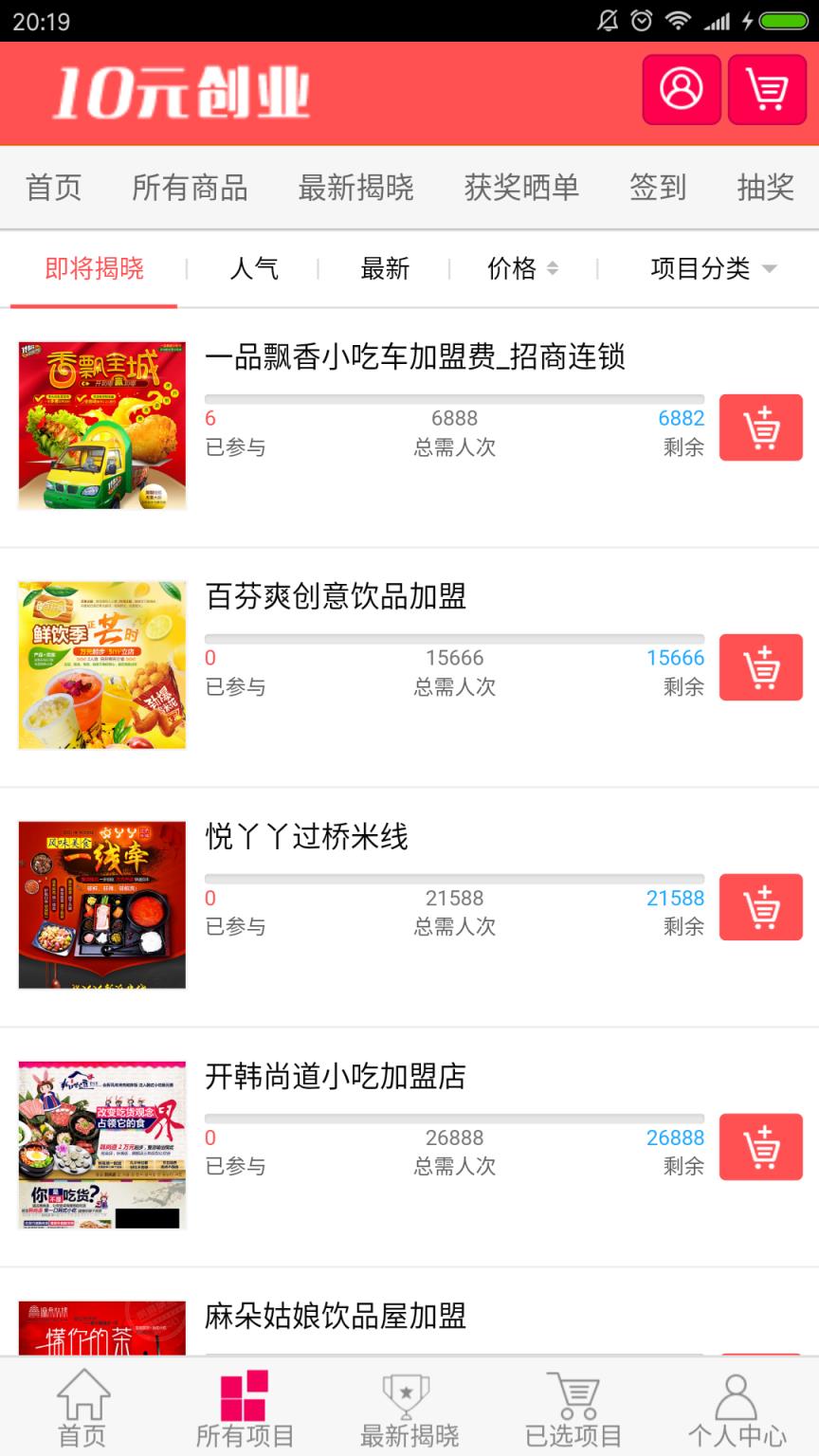Screen dimensions: 819x1456
Task: Switch to the 人气 sorting tab
Action: 253,269
